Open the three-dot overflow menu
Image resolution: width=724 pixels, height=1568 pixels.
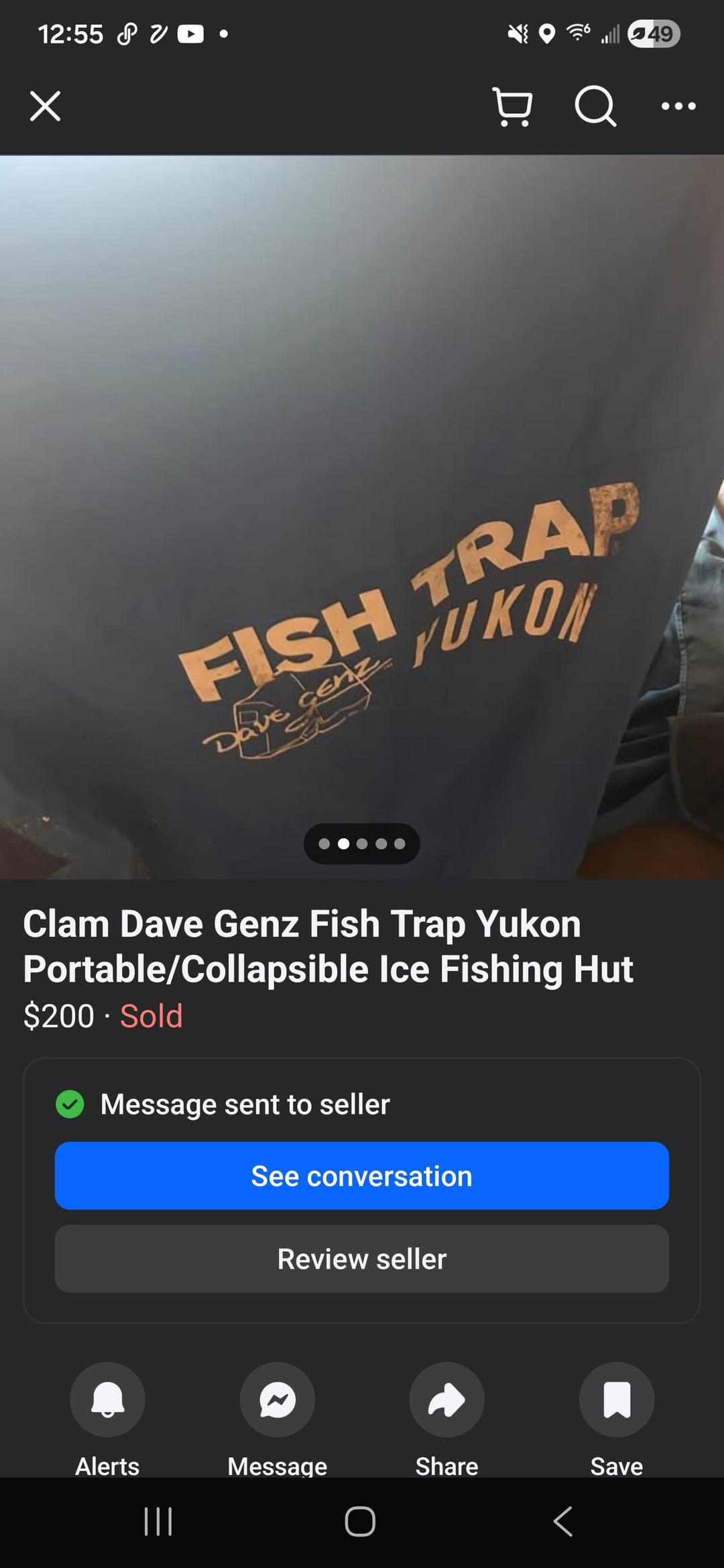tap(678, 106)
